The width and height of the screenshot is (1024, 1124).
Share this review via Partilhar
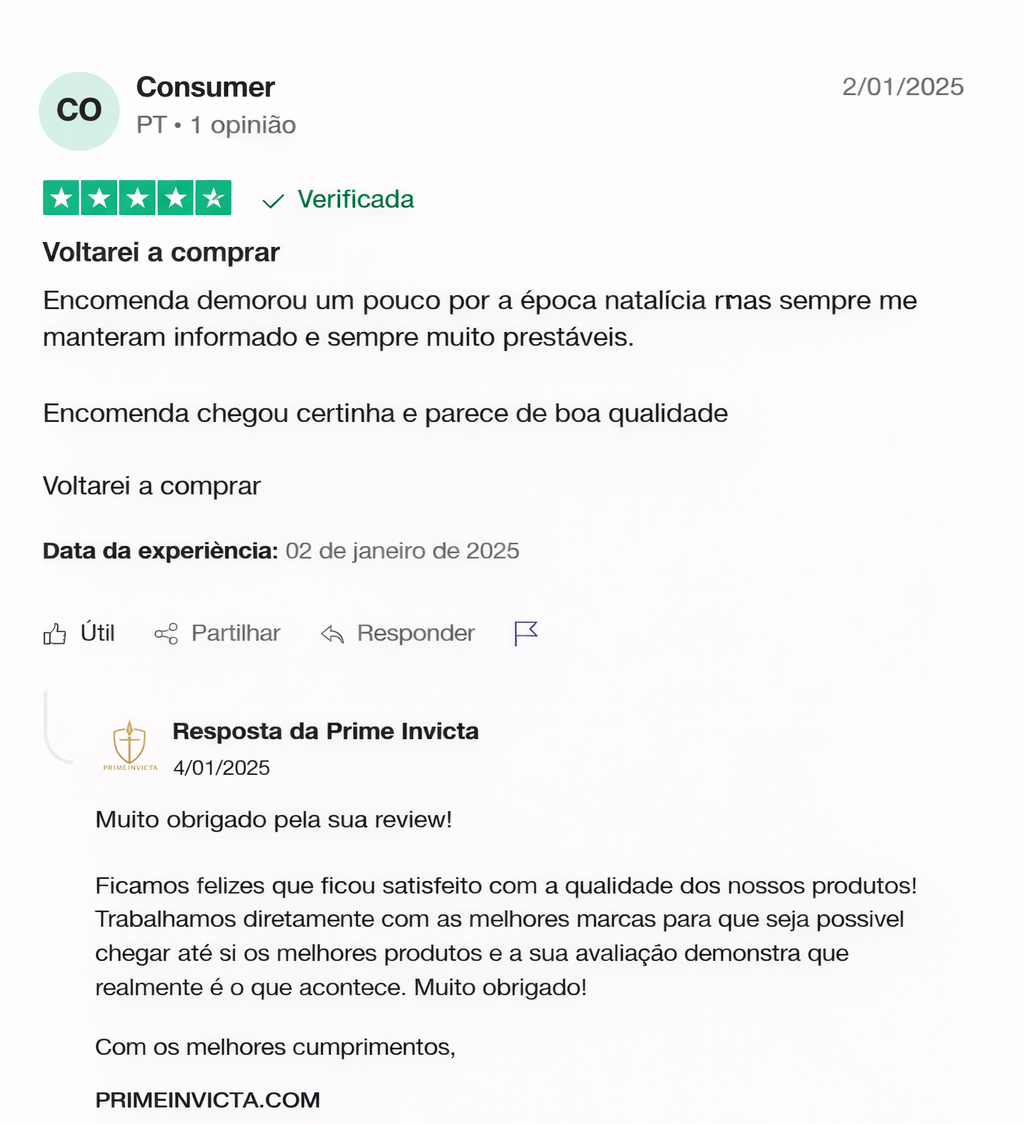[x=218, y=633]
